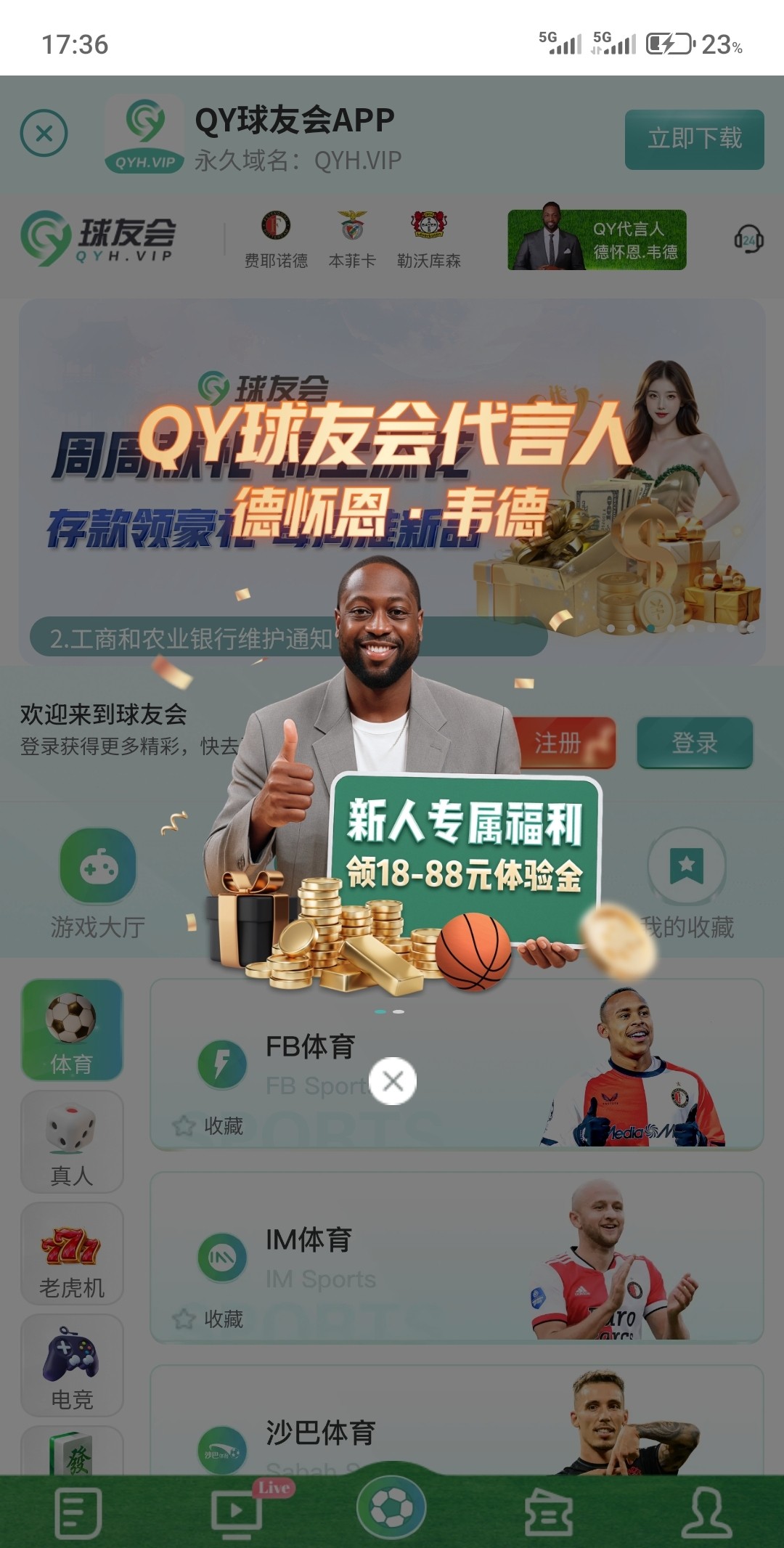
Task: Select the 真人 live casino category
Action: pyautogui.click(x=72, y=1141)
